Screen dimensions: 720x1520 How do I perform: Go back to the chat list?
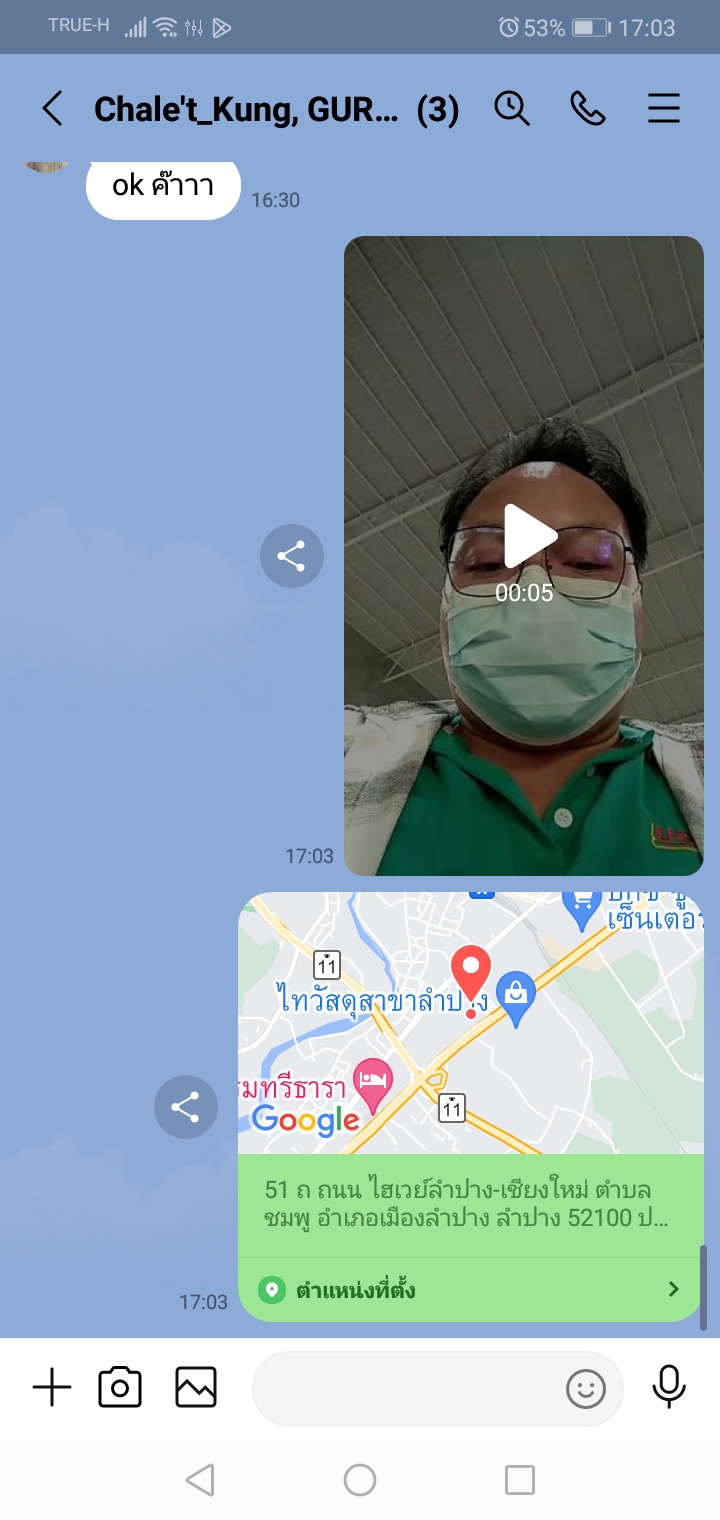(x=52, y=109)
